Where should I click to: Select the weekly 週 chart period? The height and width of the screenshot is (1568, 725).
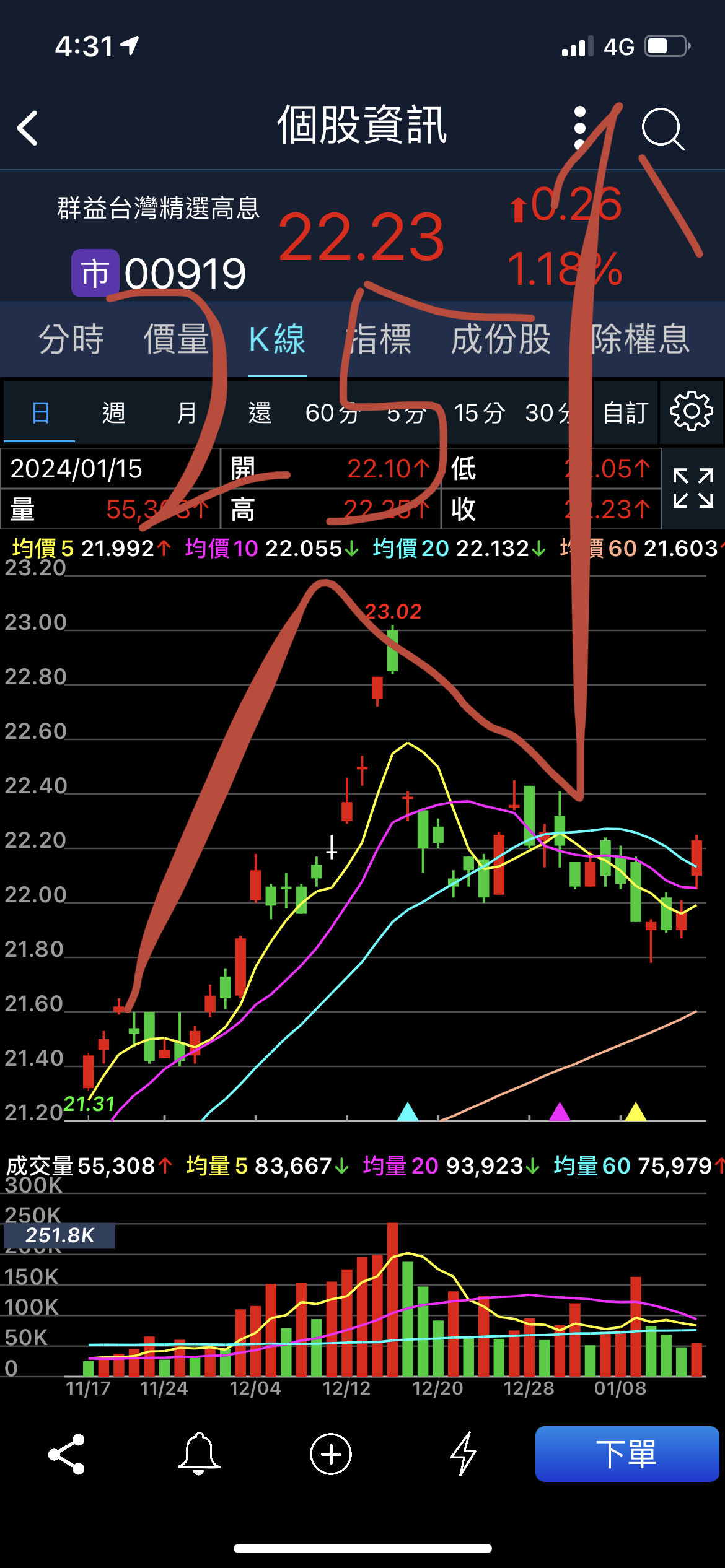point(113,412)
